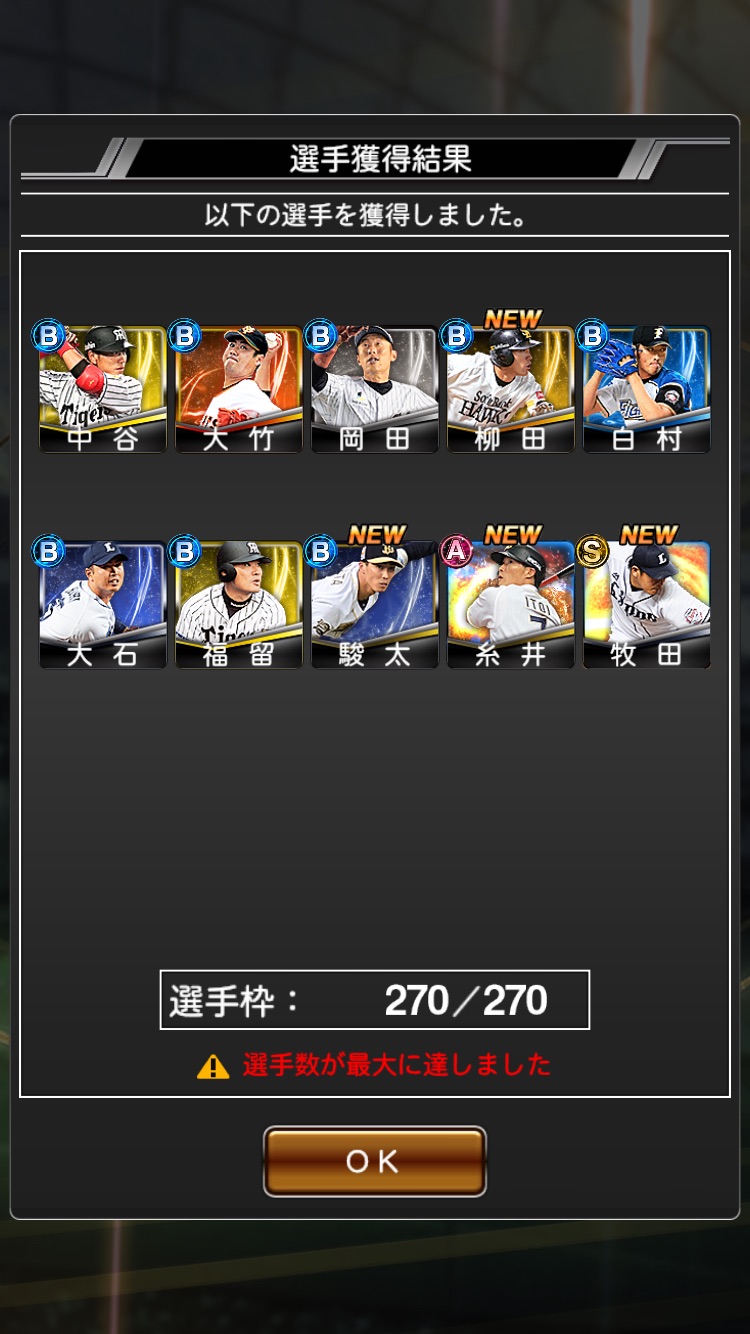750x1334 pixels.
Task: Tap the 福留 player card
Action: pyautogui.click(x=239, y=605)
